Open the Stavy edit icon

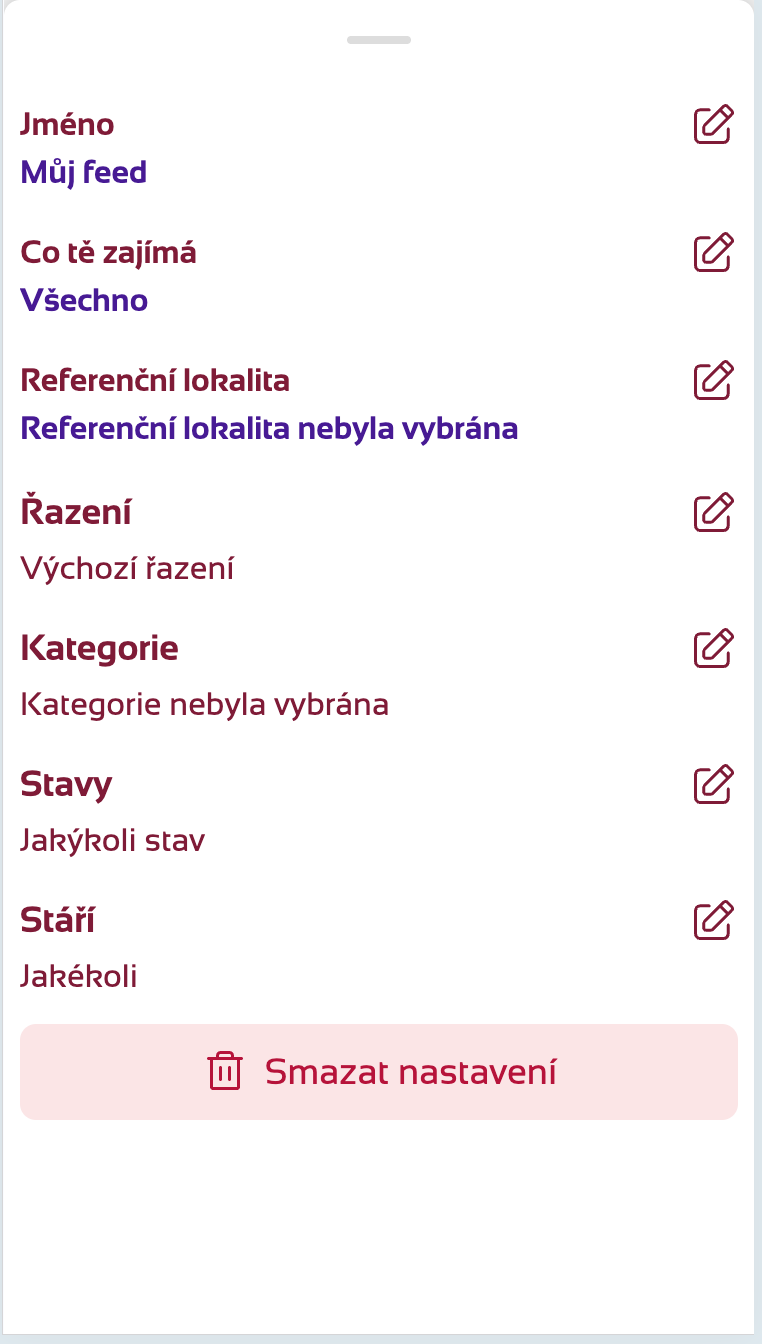coord(712,785)
